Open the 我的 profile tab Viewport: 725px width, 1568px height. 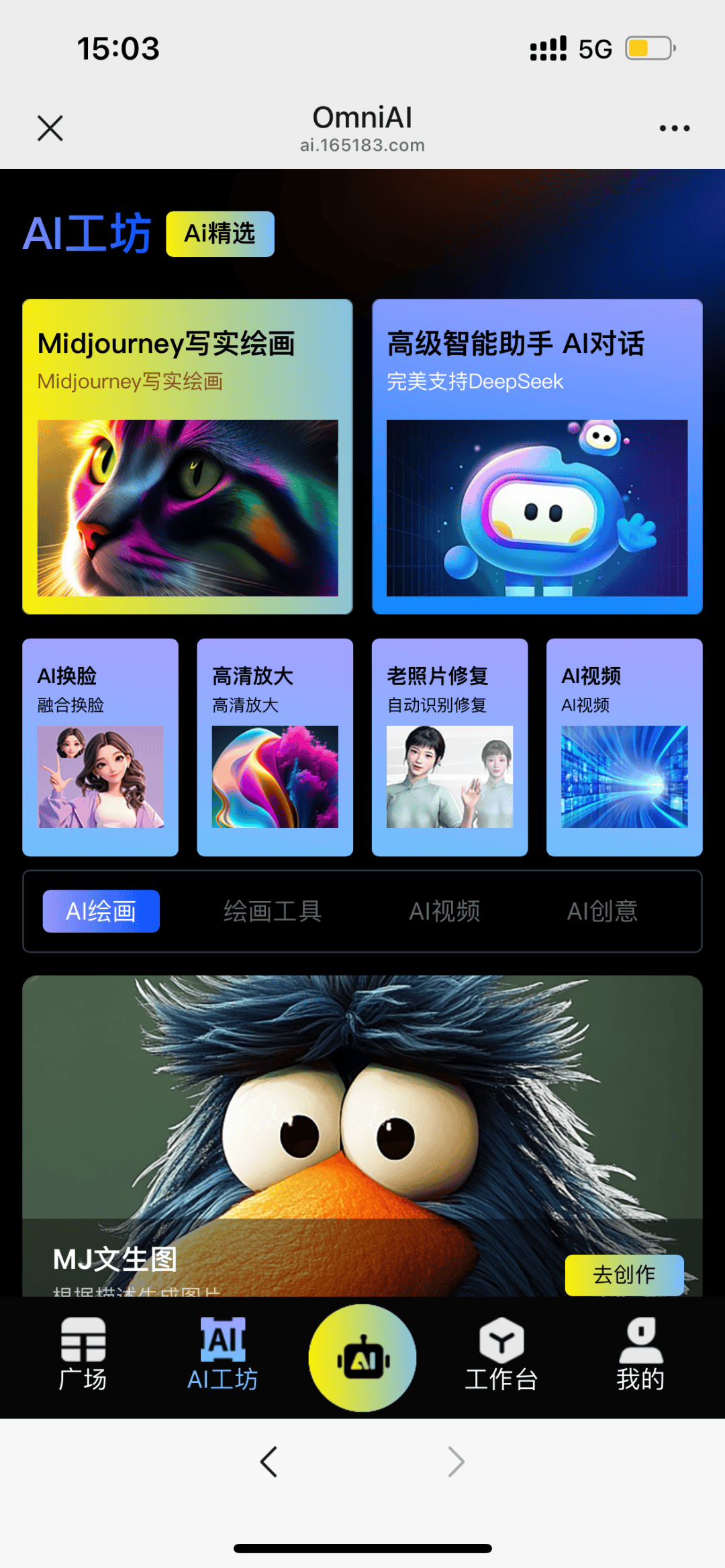coord(640,1355)
